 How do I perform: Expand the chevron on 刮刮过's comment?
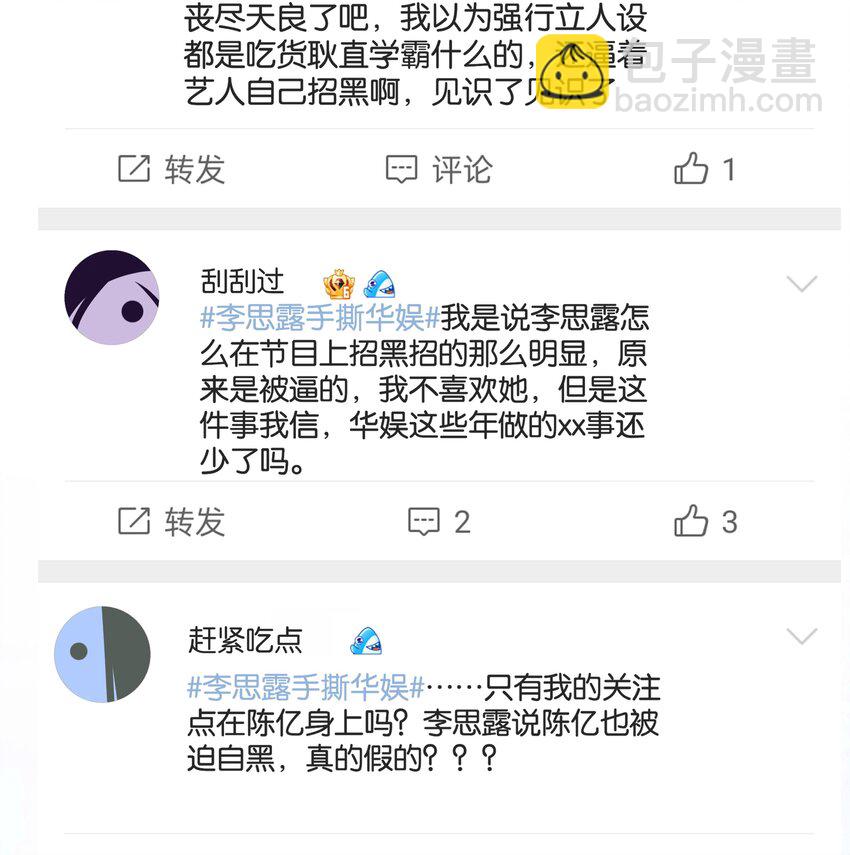800,285
